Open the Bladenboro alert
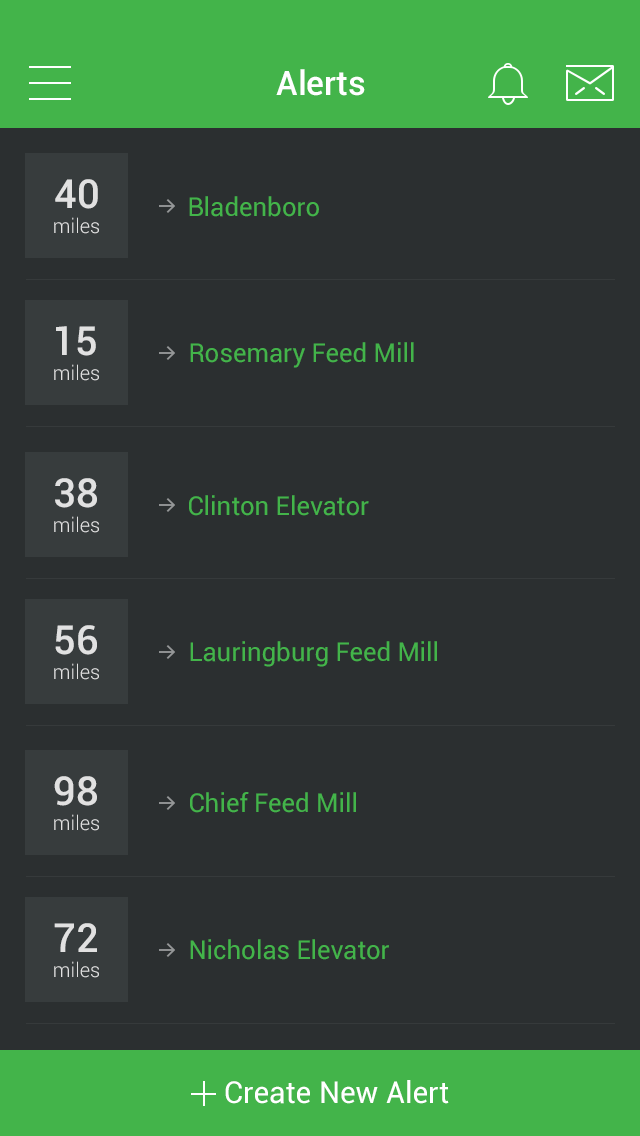Viewport: 640px width, 1136px height. point(320,206)
